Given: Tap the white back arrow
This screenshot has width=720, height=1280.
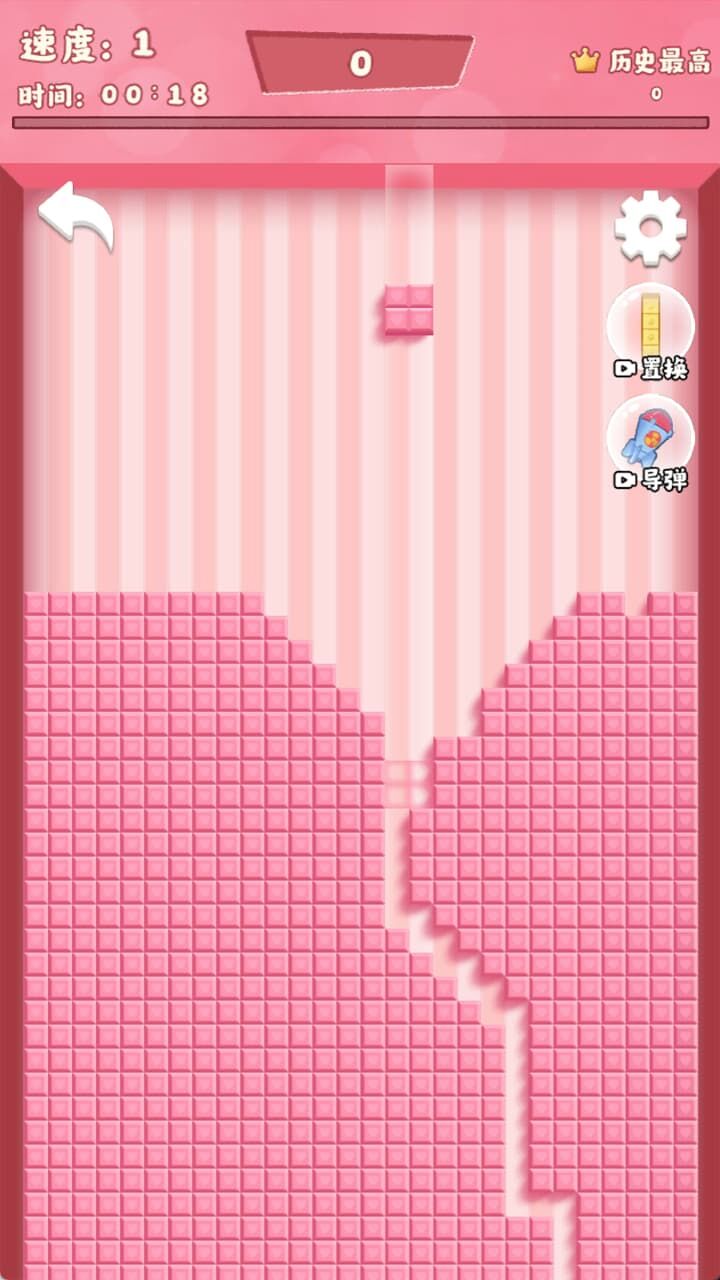Looking at the screenshot, I should [x=75, y=215].
